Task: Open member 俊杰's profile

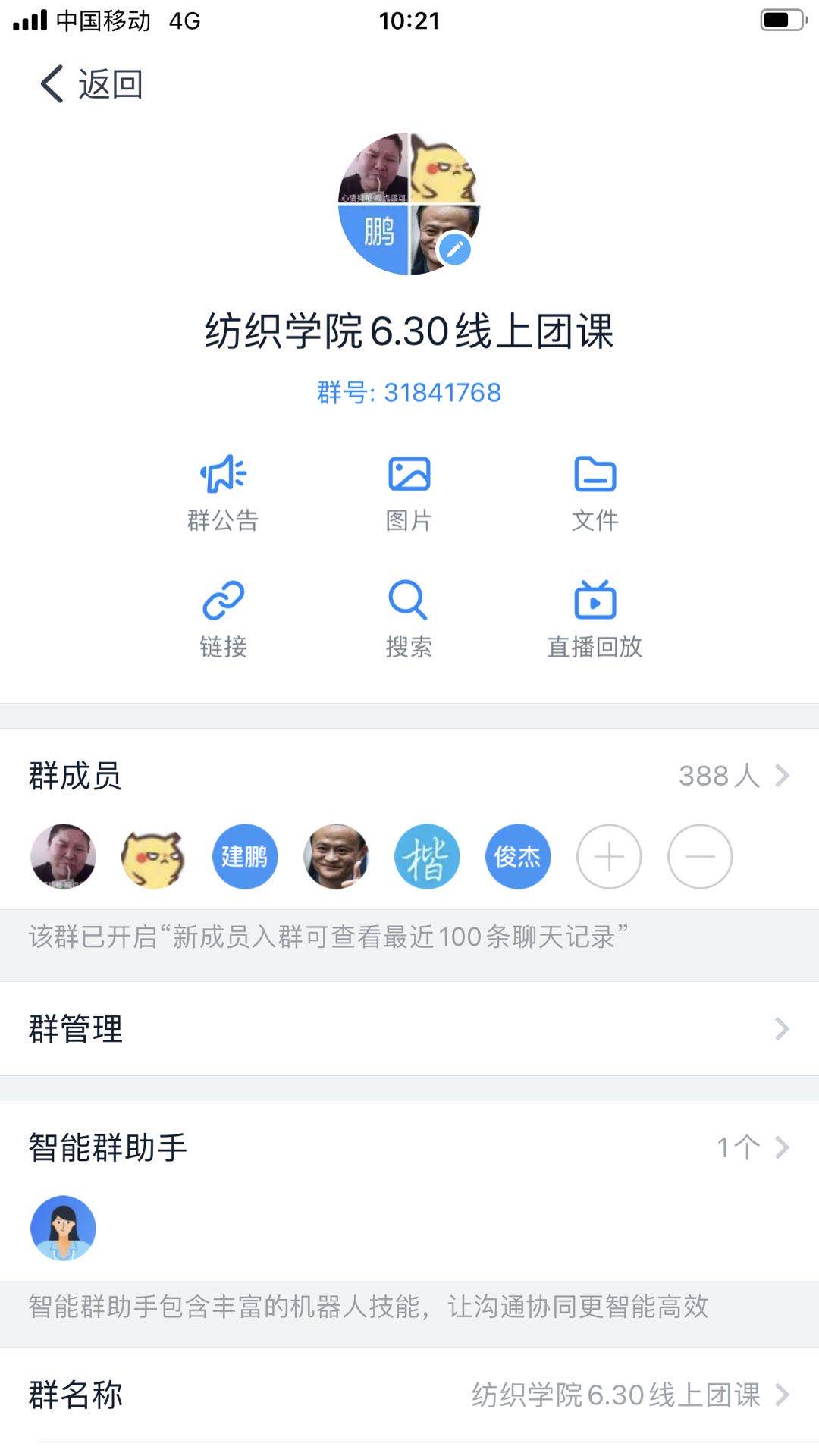Action: (518, 856)
